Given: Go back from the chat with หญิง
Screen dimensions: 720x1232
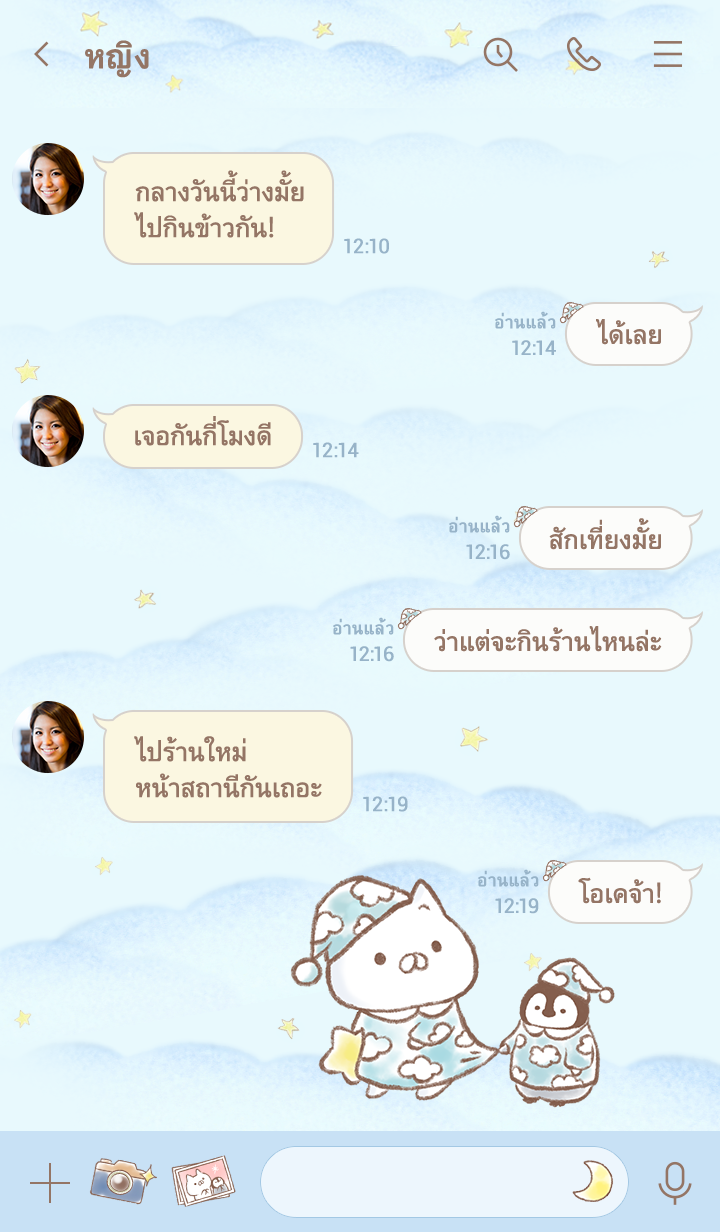Looking at the screenshot, I should 41,55.
